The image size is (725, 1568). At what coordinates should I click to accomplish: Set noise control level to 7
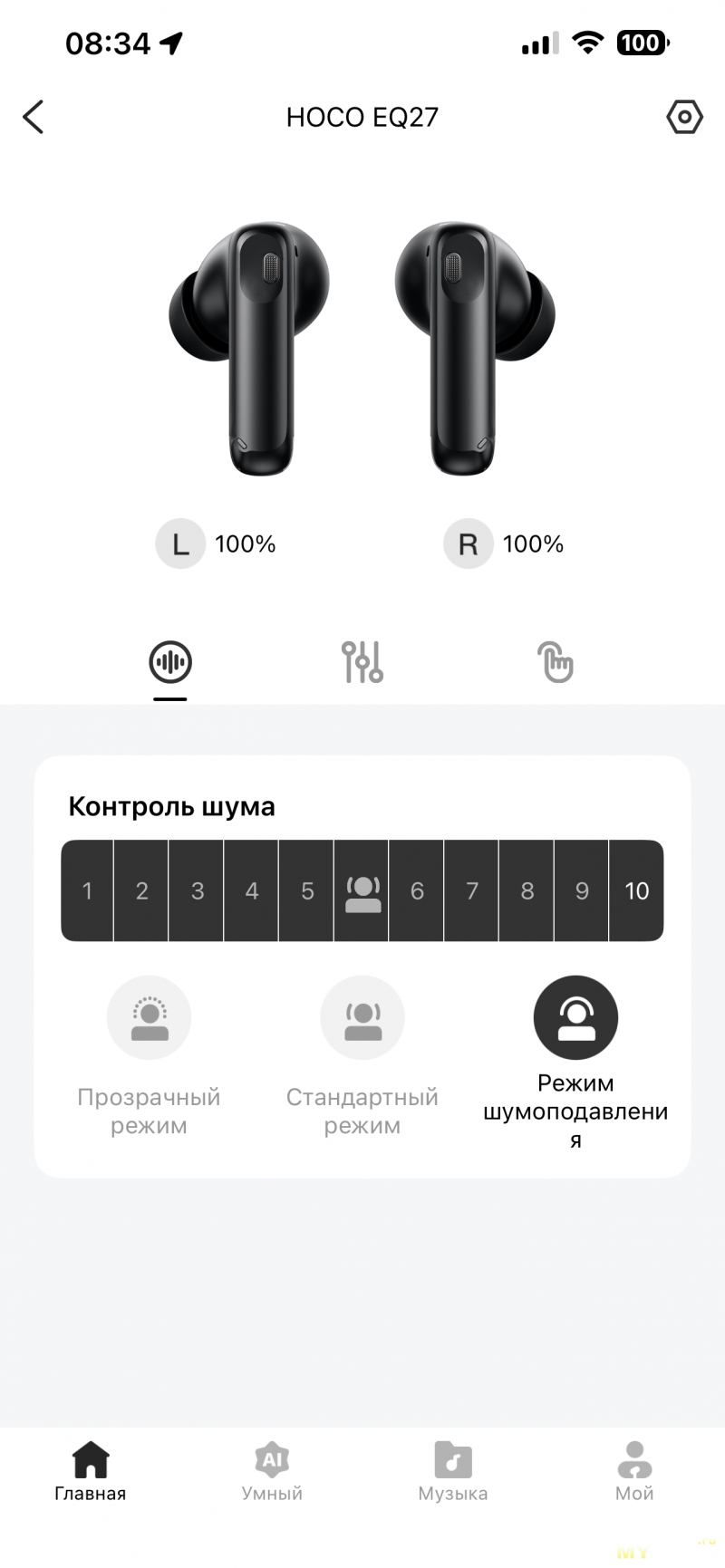pos(472,891)
